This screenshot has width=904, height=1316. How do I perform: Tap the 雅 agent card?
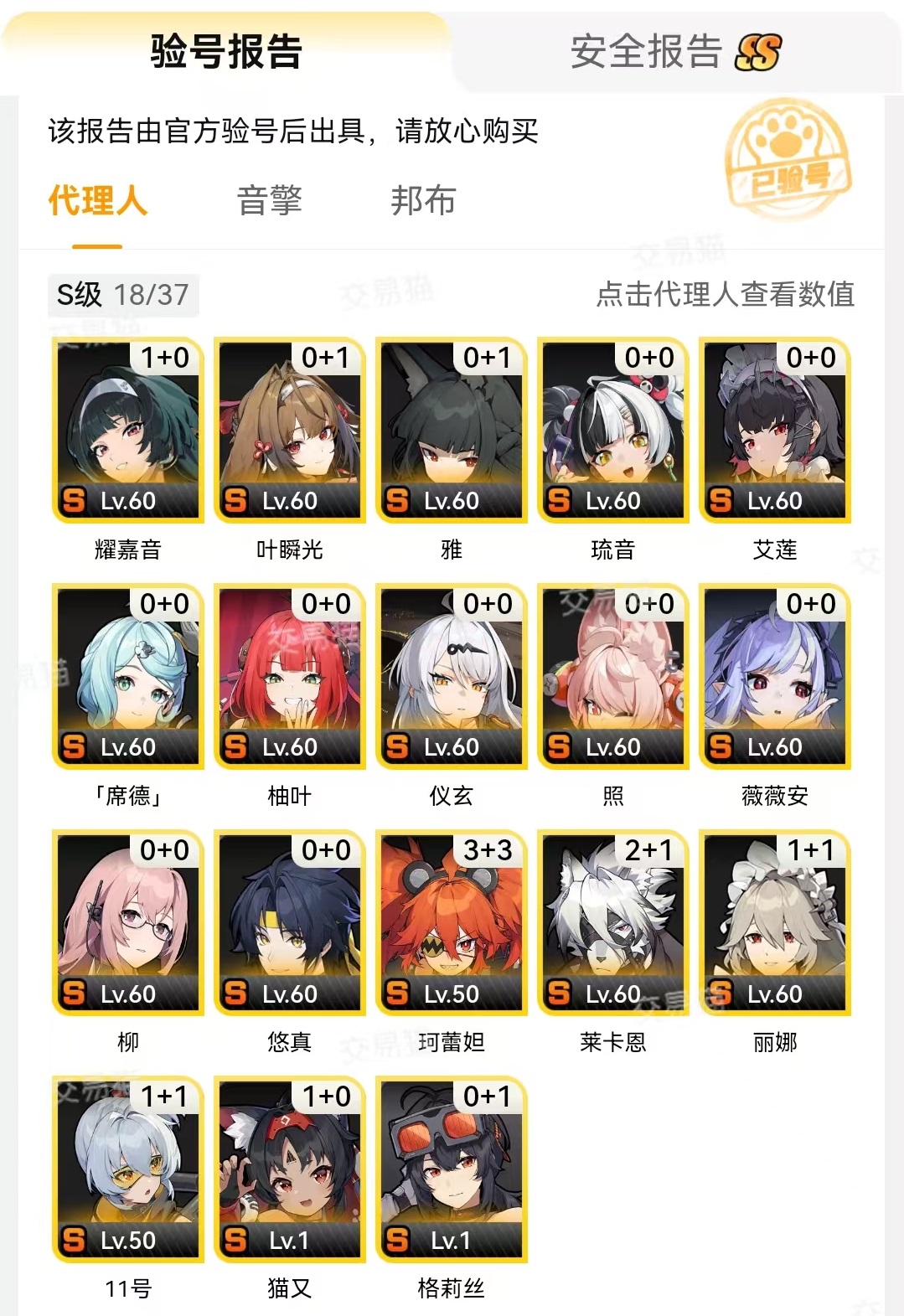[452, 430]
